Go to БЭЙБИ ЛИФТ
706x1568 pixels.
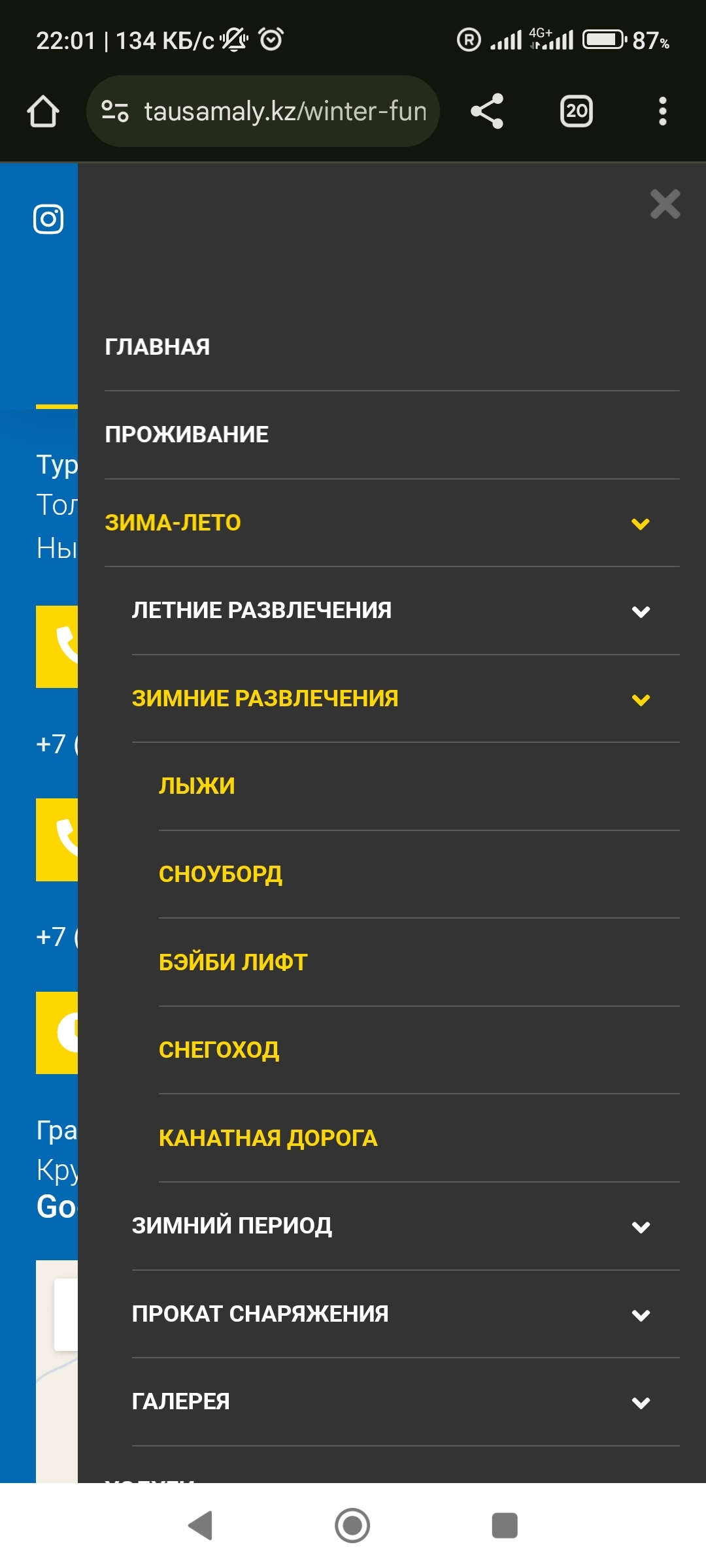pyautogui.click(x=233, y=962)
